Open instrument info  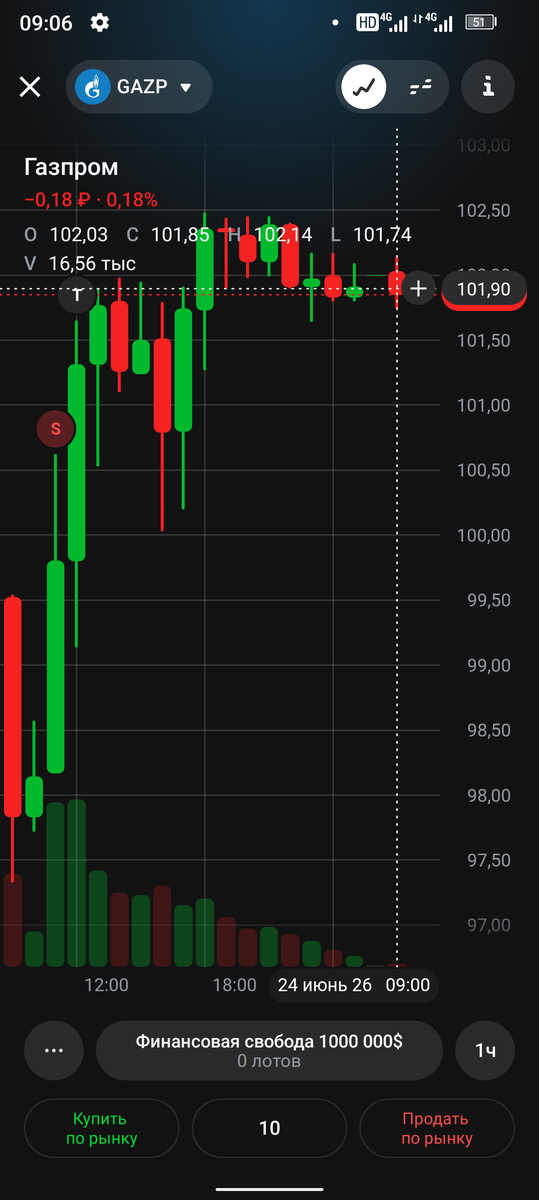[488, 87]
